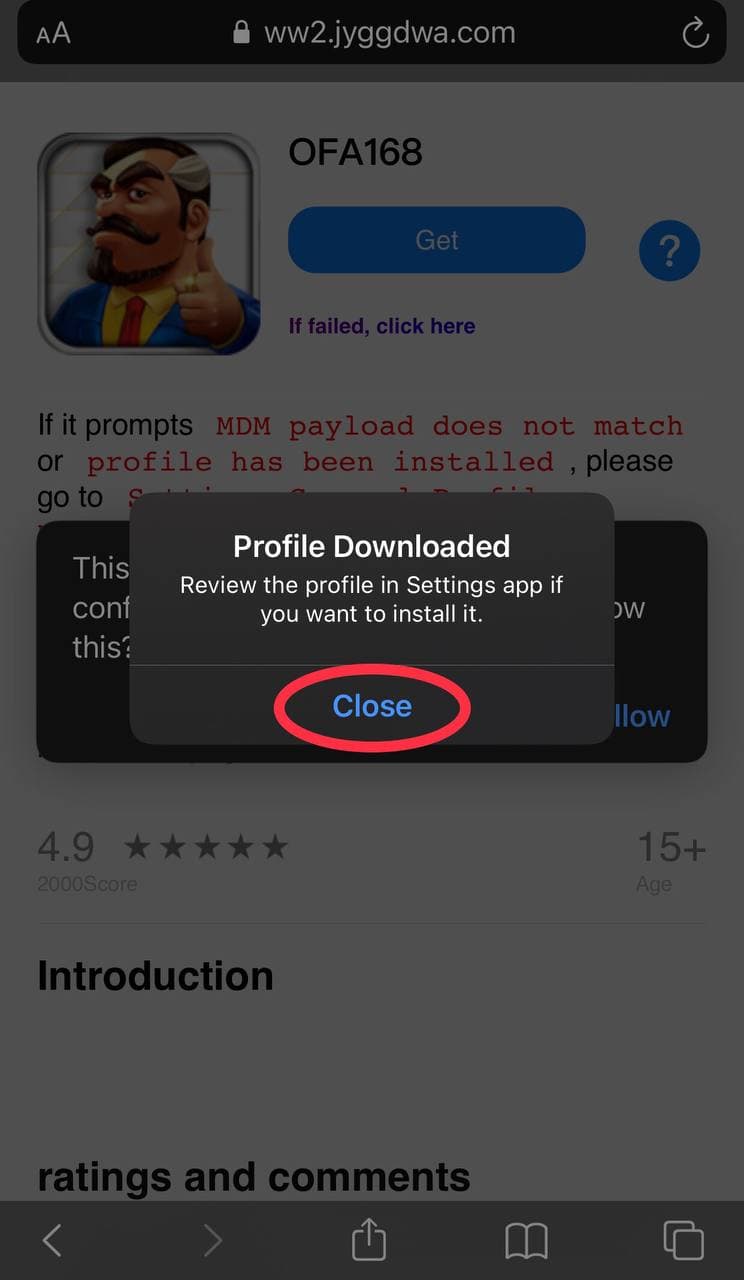Screen dimensions: 744x1280
Task: Reload the page from the address bar
Action: [x=695, y=34]
